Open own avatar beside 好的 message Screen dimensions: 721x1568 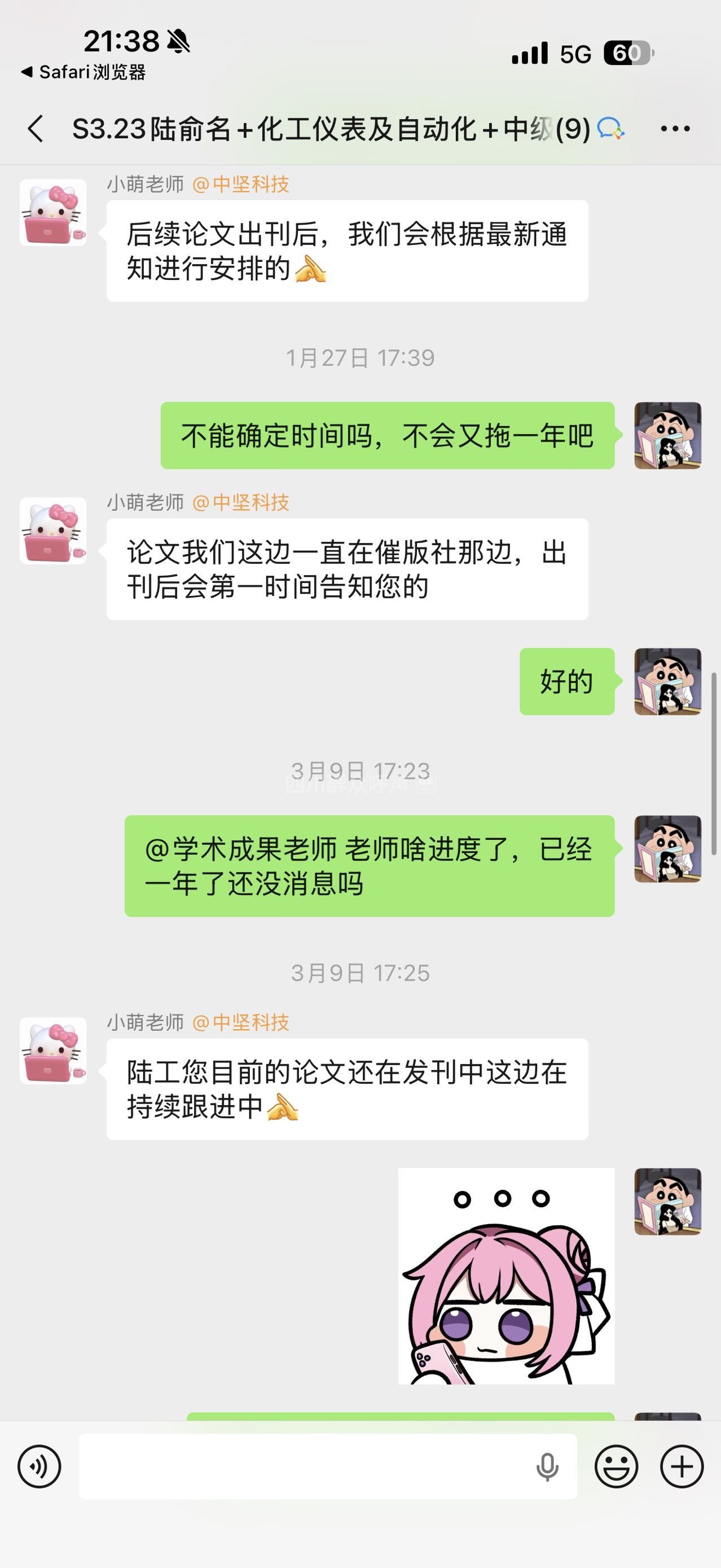tap(667, 681)
